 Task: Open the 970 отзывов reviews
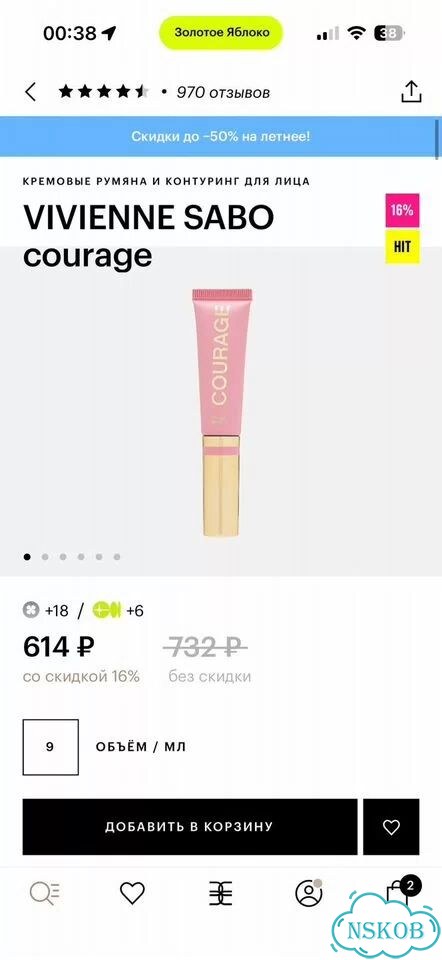click(223, 92)
